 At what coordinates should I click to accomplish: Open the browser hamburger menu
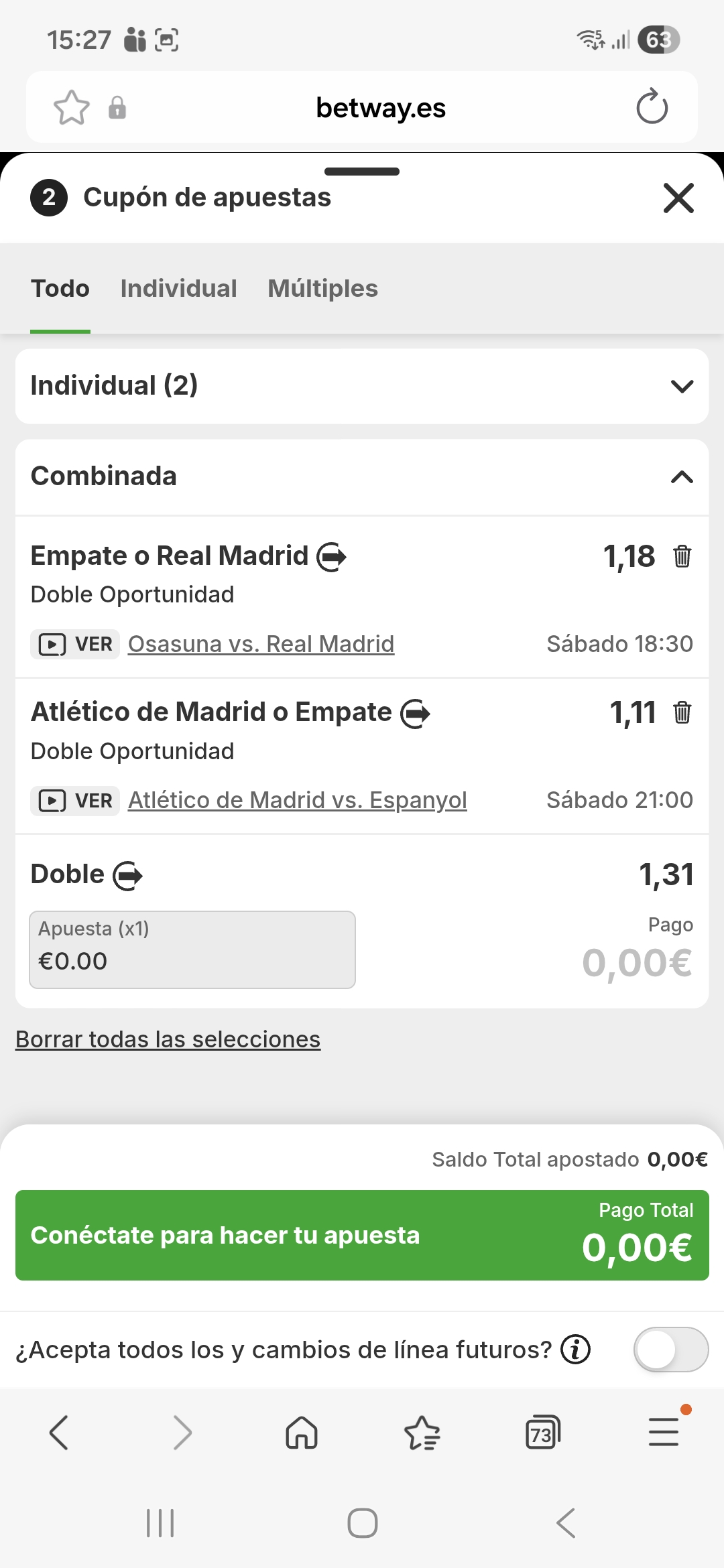click(664, 1433)
